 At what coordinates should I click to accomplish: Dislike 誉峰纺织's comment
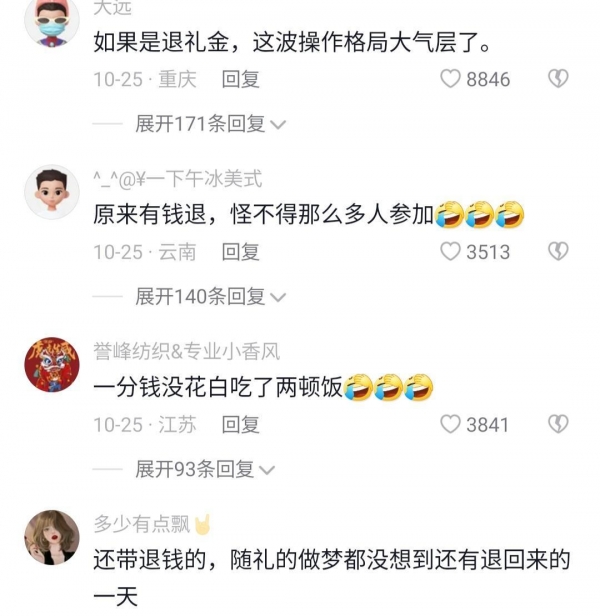[x=558, y=425]
